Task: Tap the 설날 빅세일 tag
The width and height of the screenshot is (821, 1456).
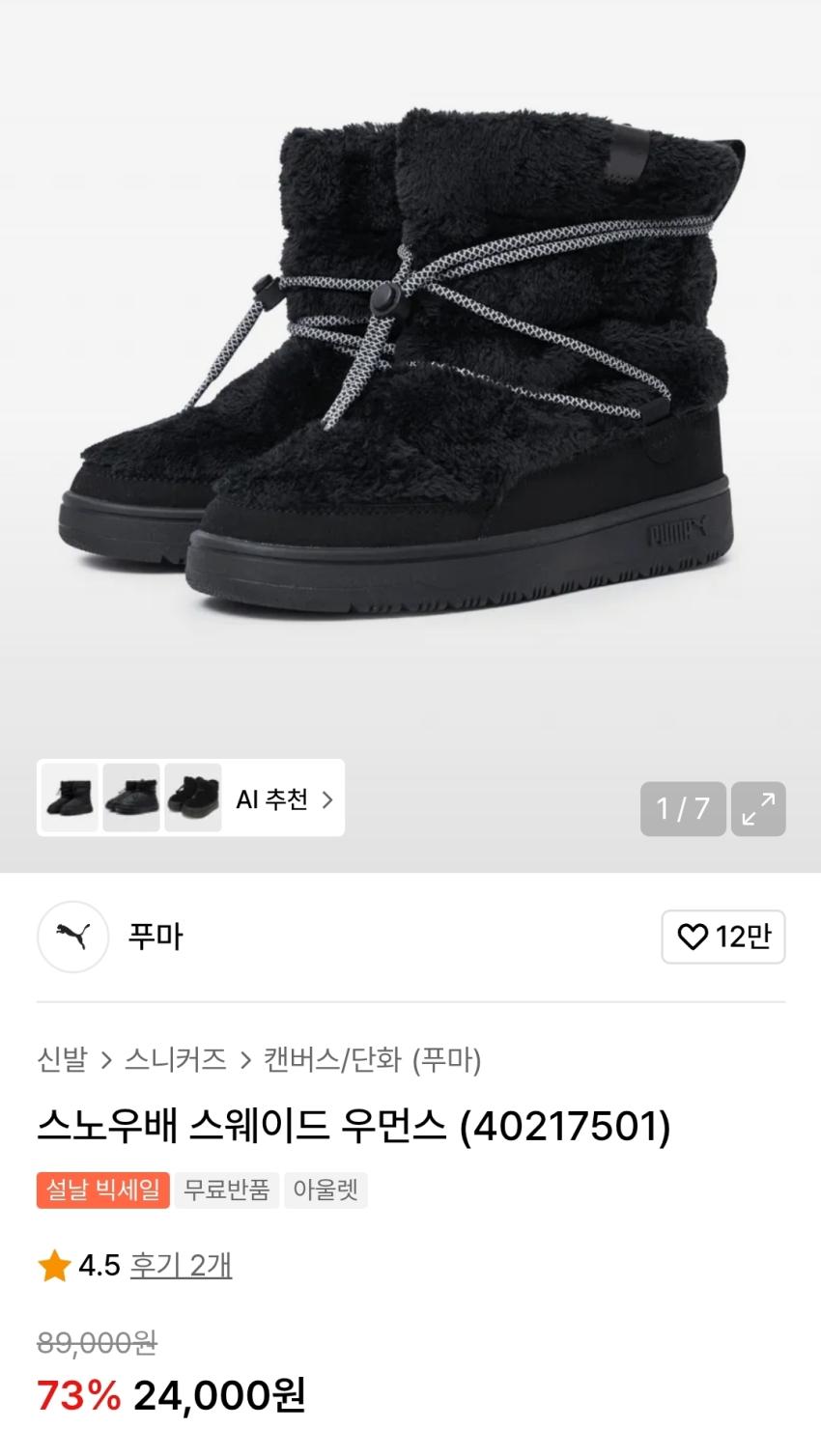Action: point(103,1190)
